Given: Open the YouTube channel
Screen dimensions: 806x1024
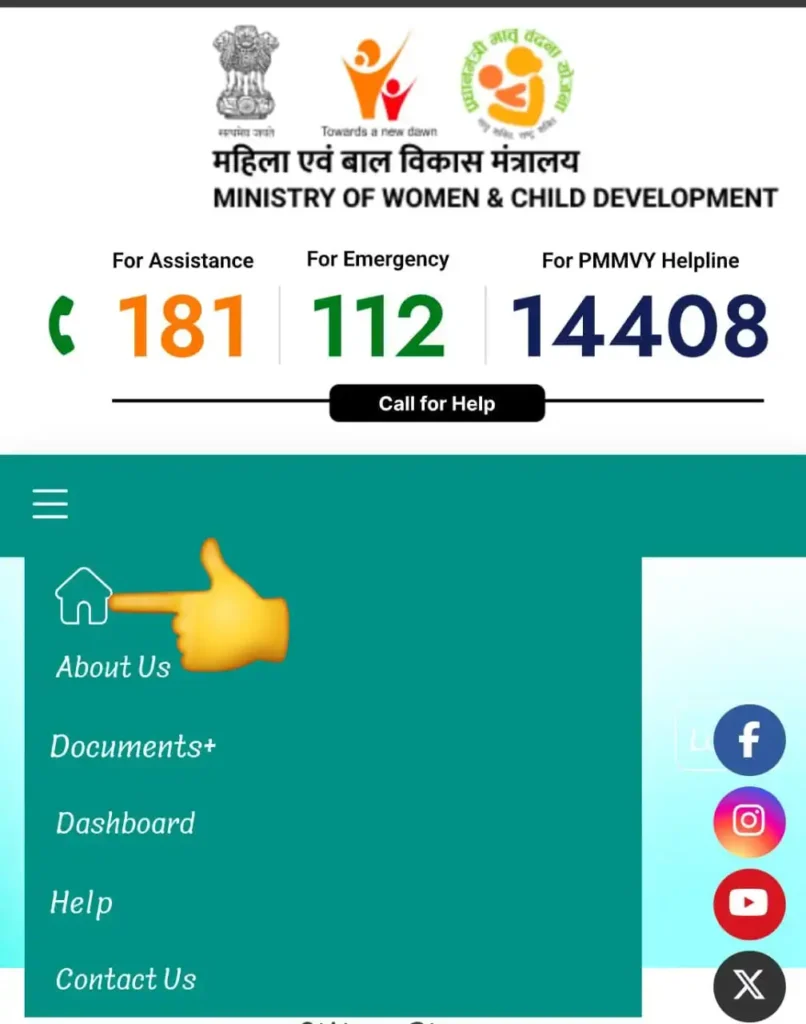Looking at the screenshot, I should (x=749, y=904).
